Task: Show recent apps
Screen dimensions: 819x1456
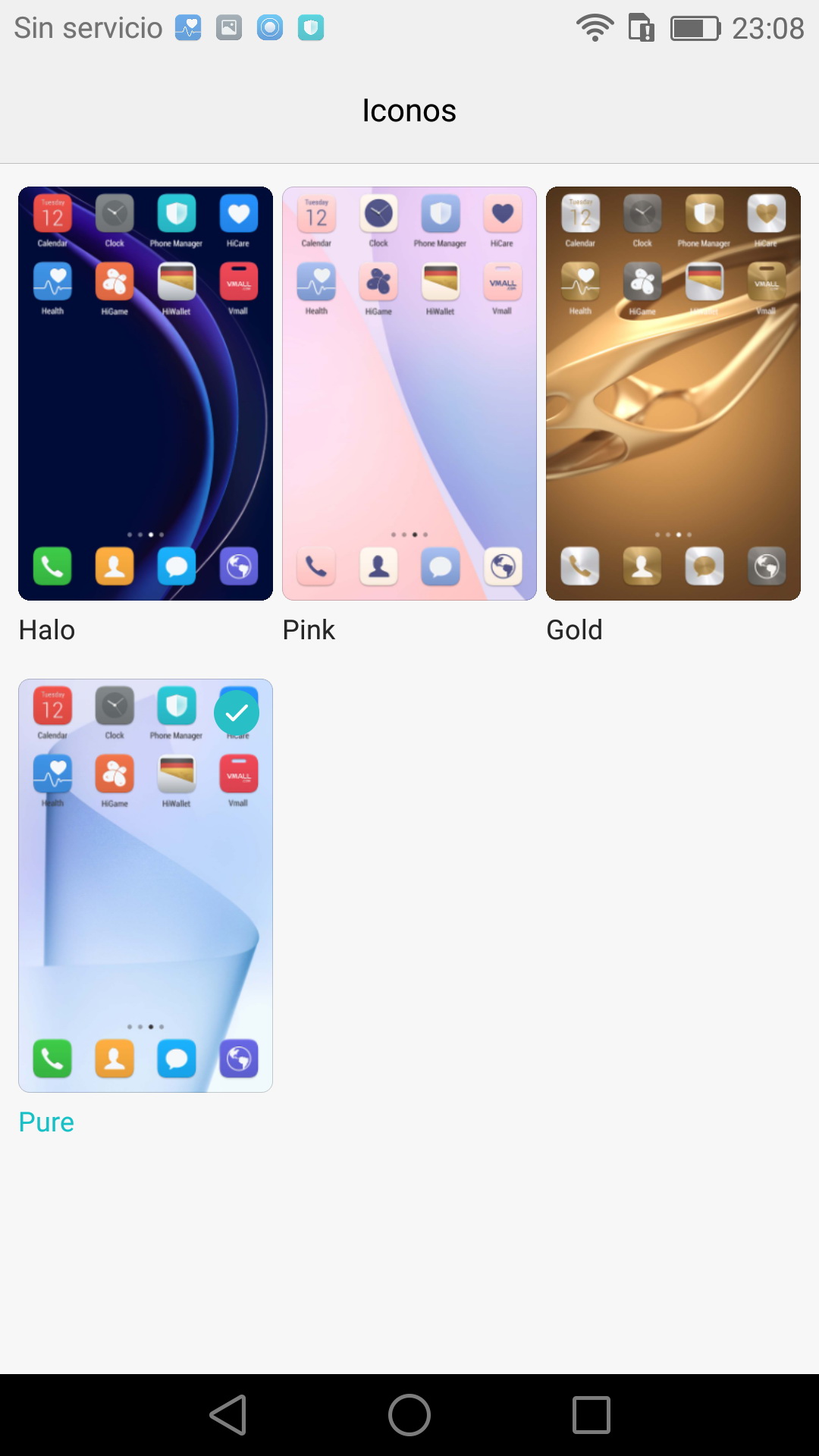Action: 591,1415
